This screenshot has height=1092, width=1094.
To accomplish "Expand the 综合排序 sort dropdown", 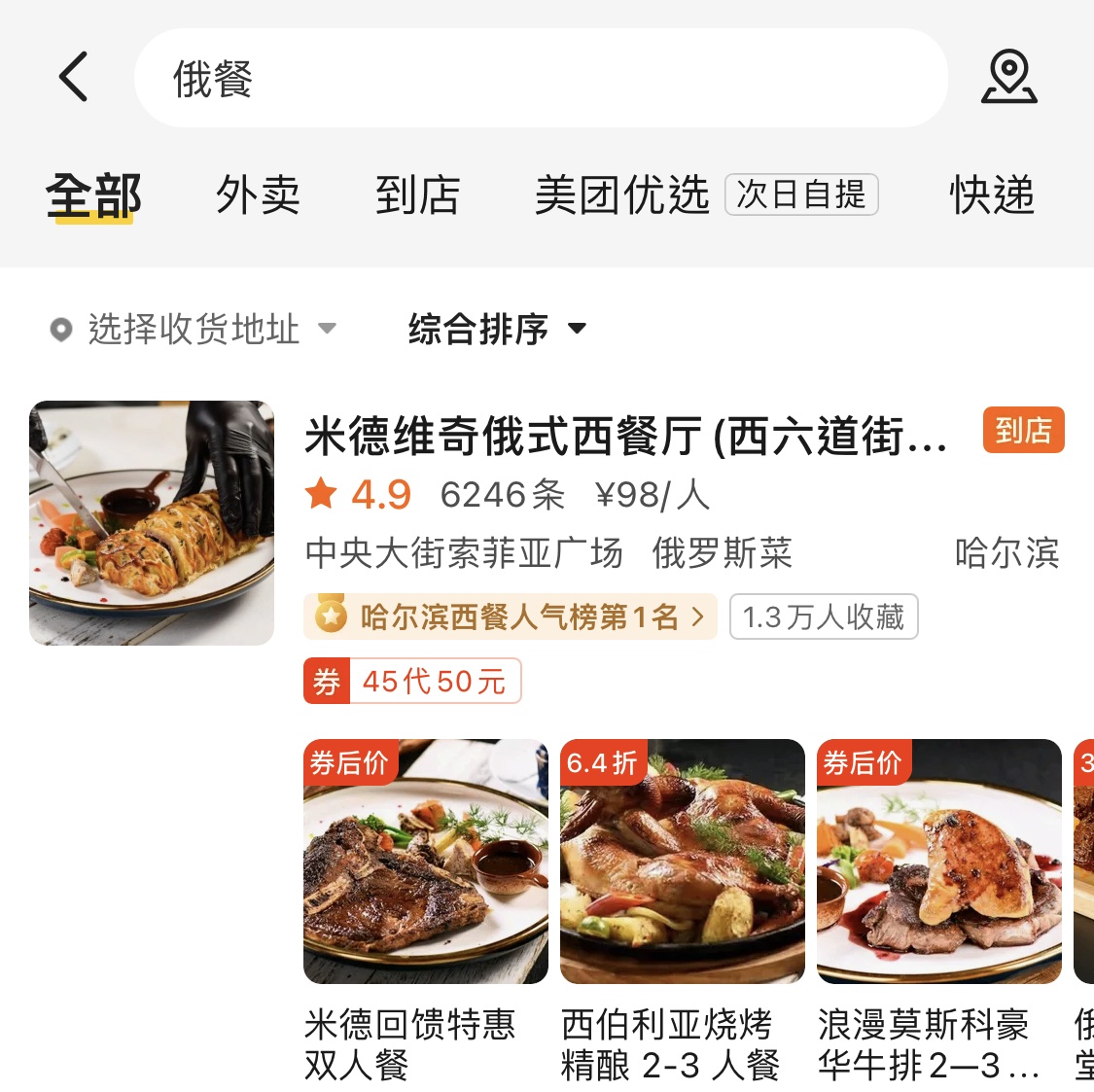I will pyautogui.click(x=497, y=329).
